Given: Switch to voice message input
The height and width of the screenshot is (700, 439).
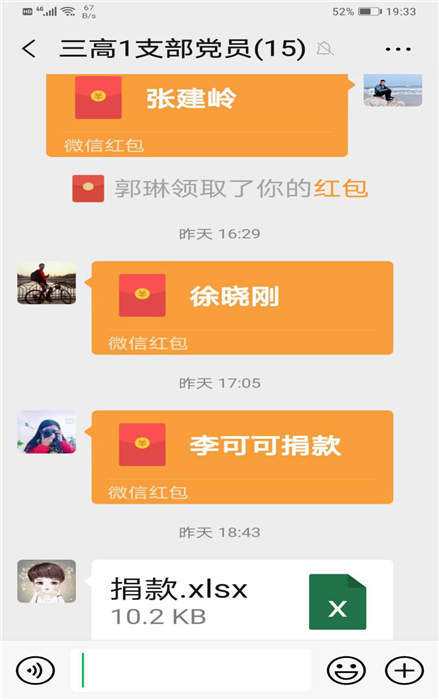Looking at the screenshot, I should [35, 670].
